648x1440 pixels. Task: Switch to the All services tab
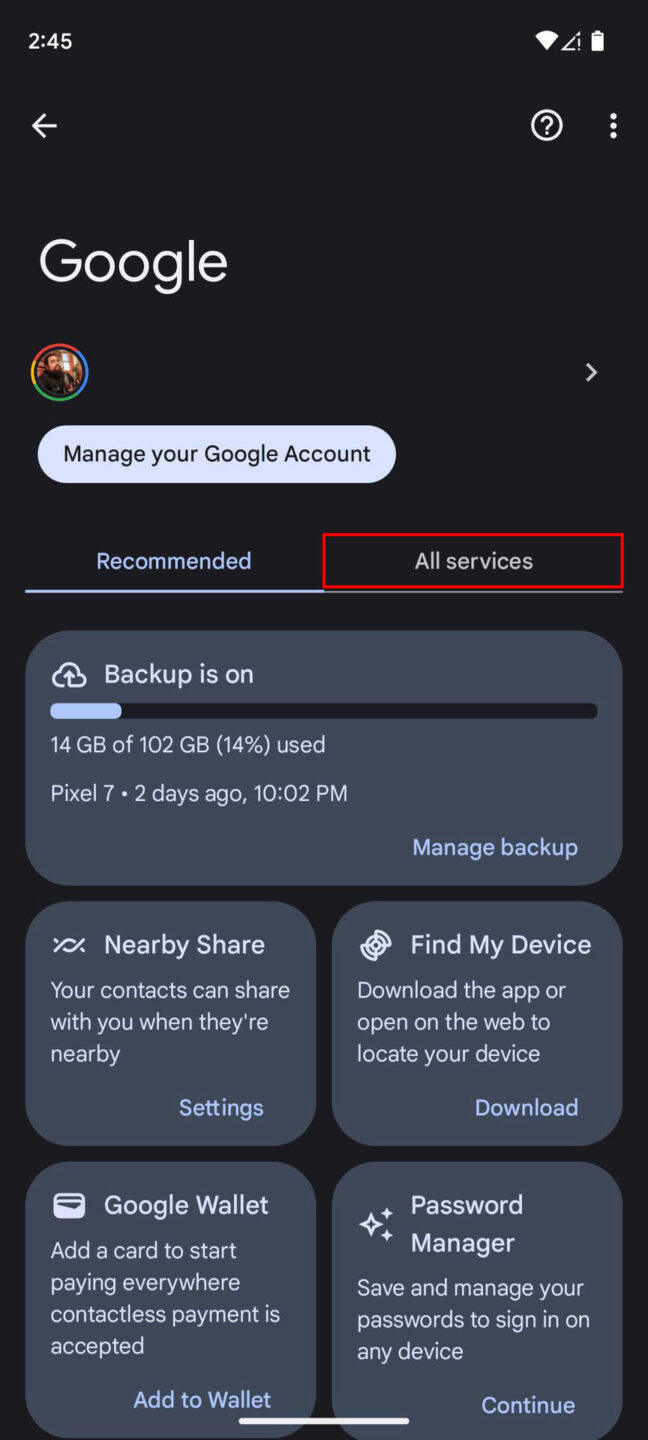pos(474,561)
